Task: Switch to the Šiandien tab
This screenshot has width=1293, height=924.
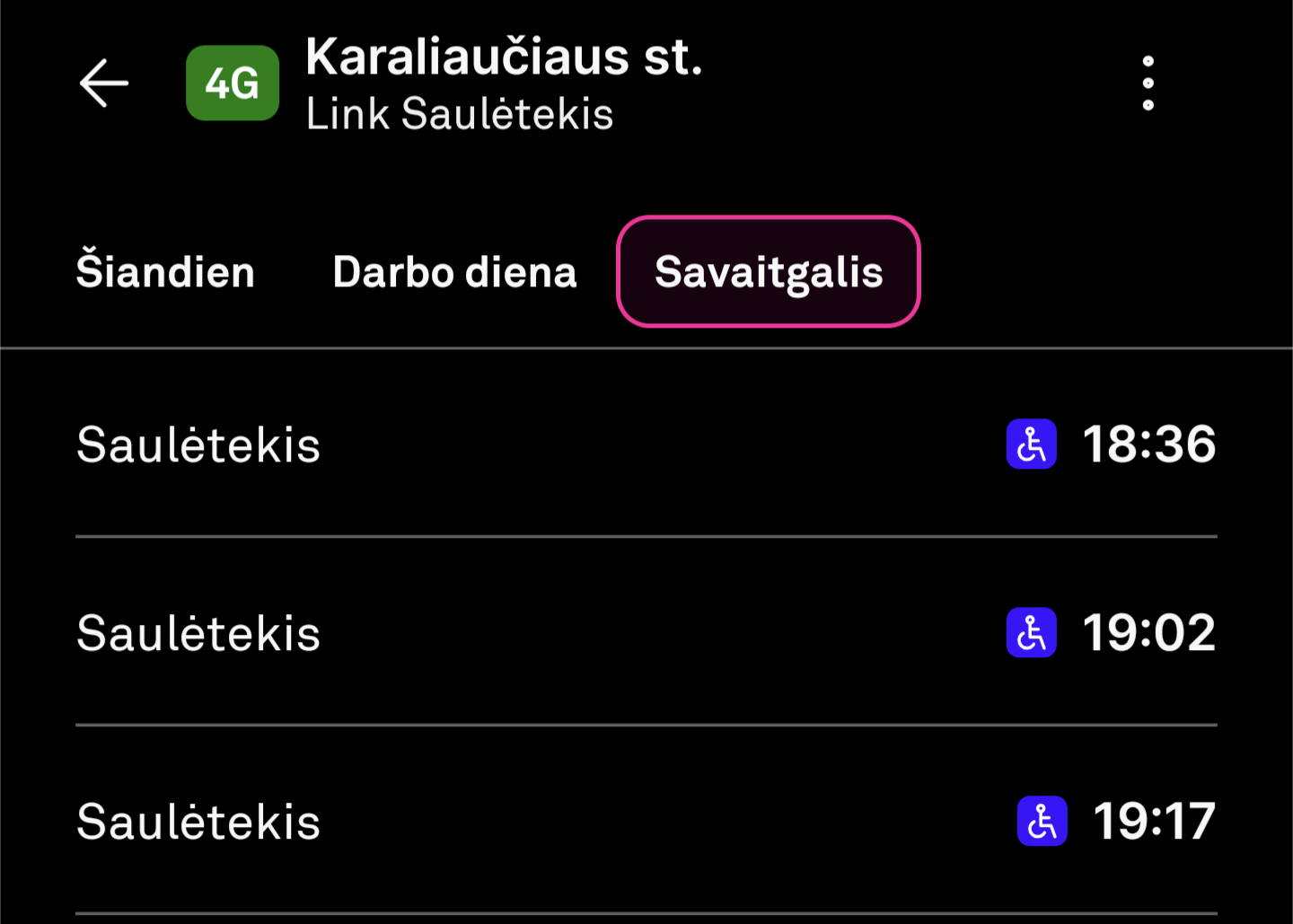Action: (x=166, y=272)
